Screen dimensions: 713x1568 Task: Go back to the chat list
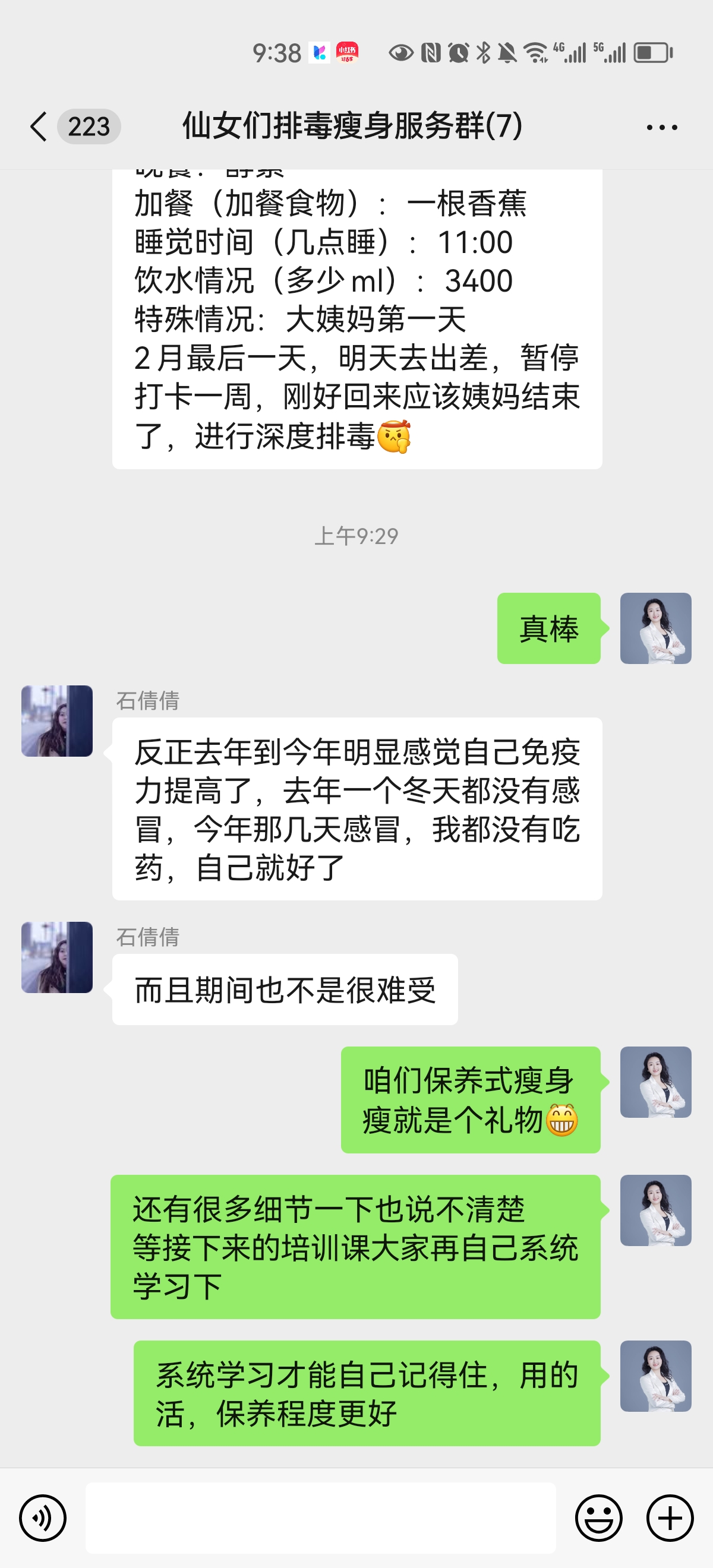click(x=39, y=127)
